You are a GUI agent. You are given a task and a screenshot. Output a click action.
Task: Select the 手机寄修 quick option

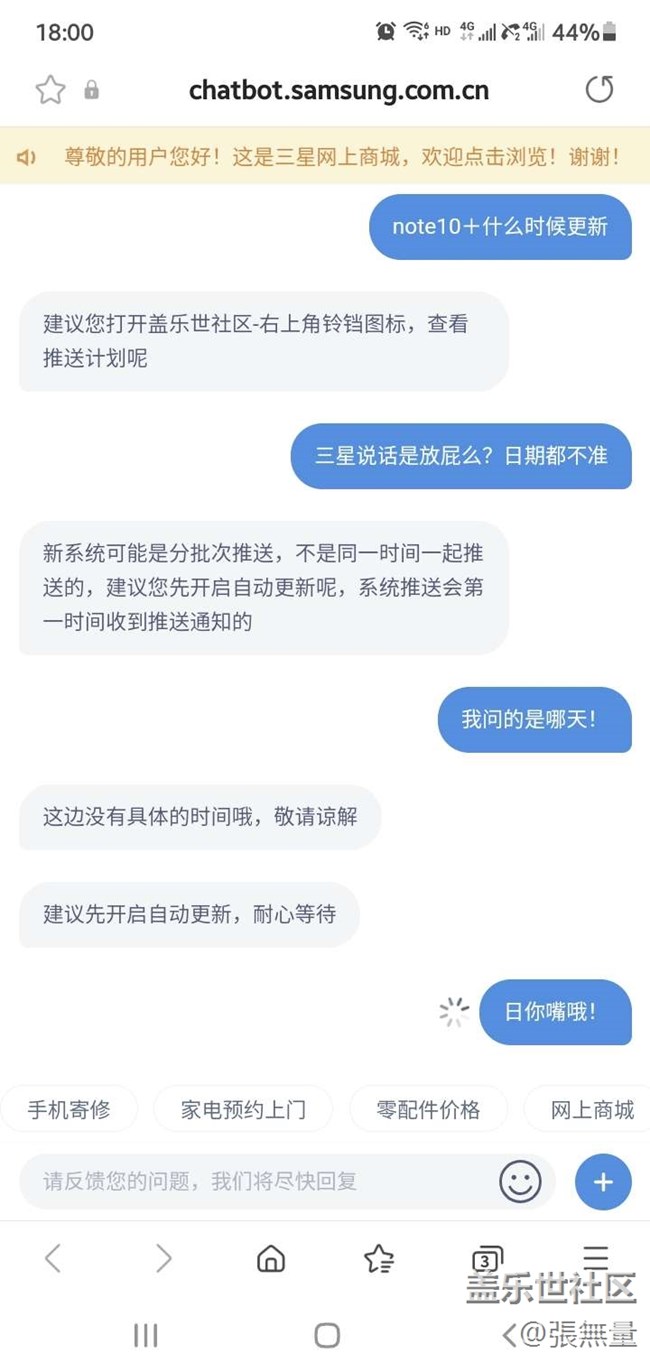click(68, 1109)
